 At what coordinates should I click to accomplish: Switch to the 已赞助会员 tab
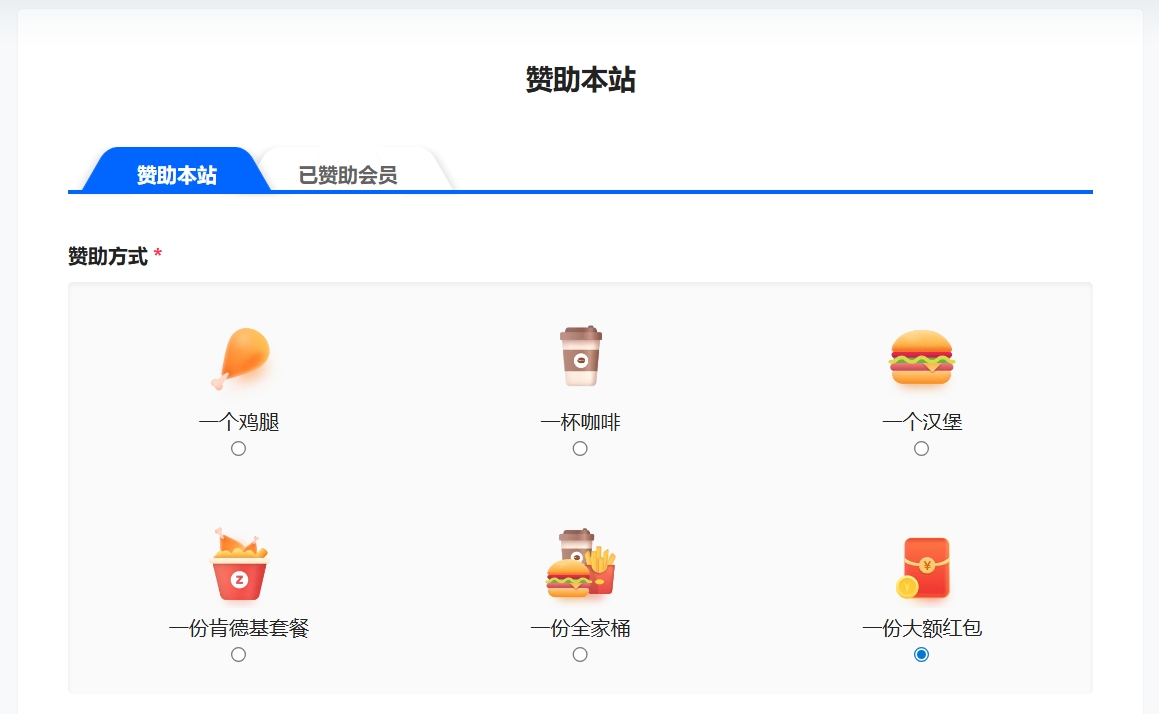(x=348, y=175)
